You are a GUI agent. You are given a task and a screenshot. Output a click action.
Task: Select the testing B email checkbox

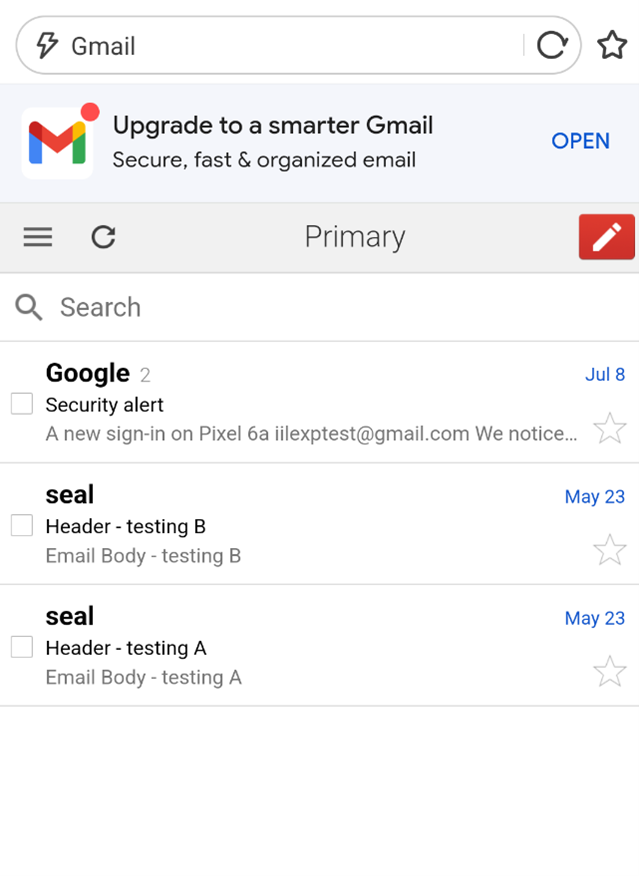(x=22, y=526)
